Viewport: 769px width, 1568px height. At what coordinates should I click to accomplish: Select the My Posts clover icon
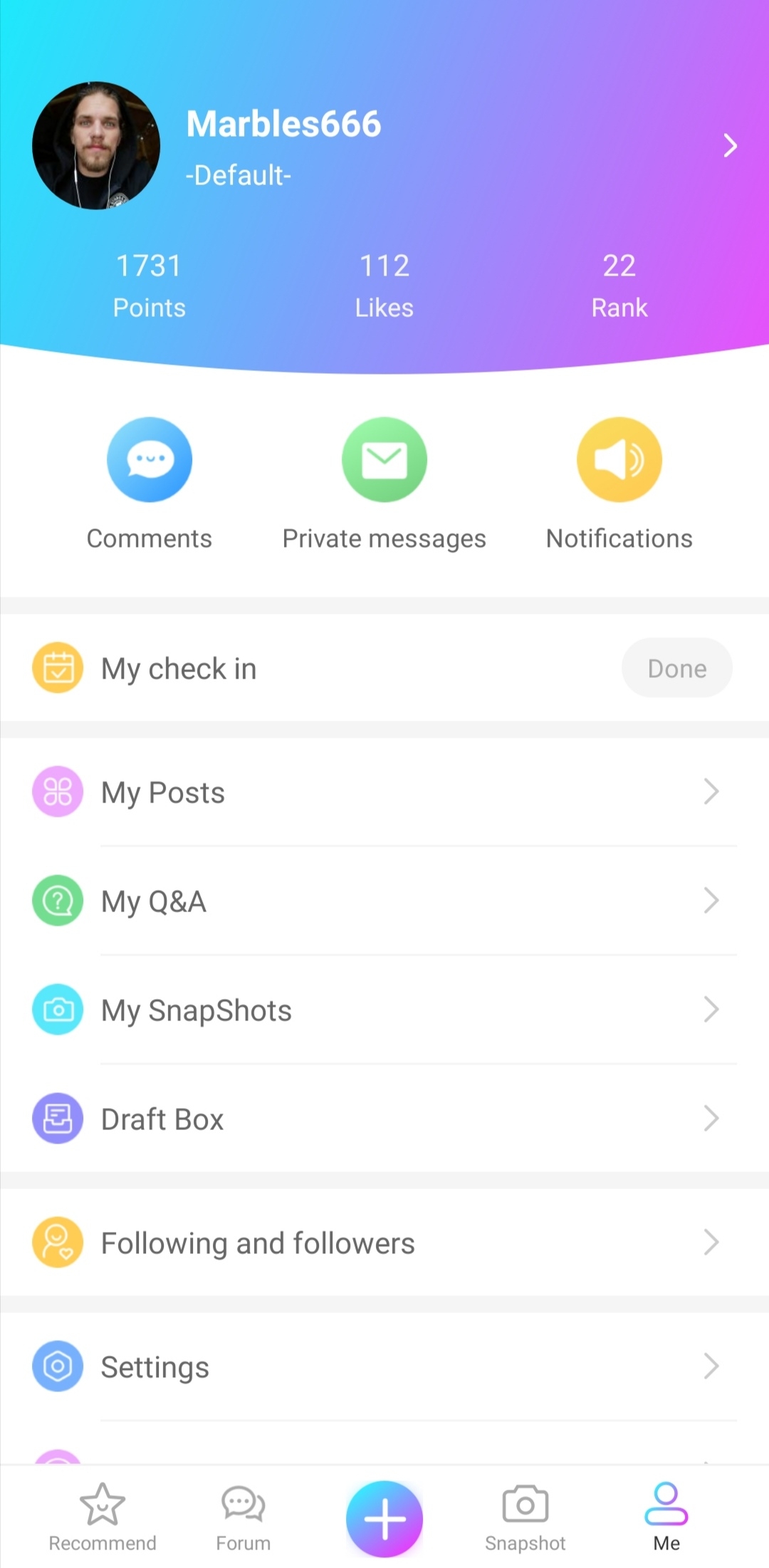pyautogui.click(x=58, y=791)
